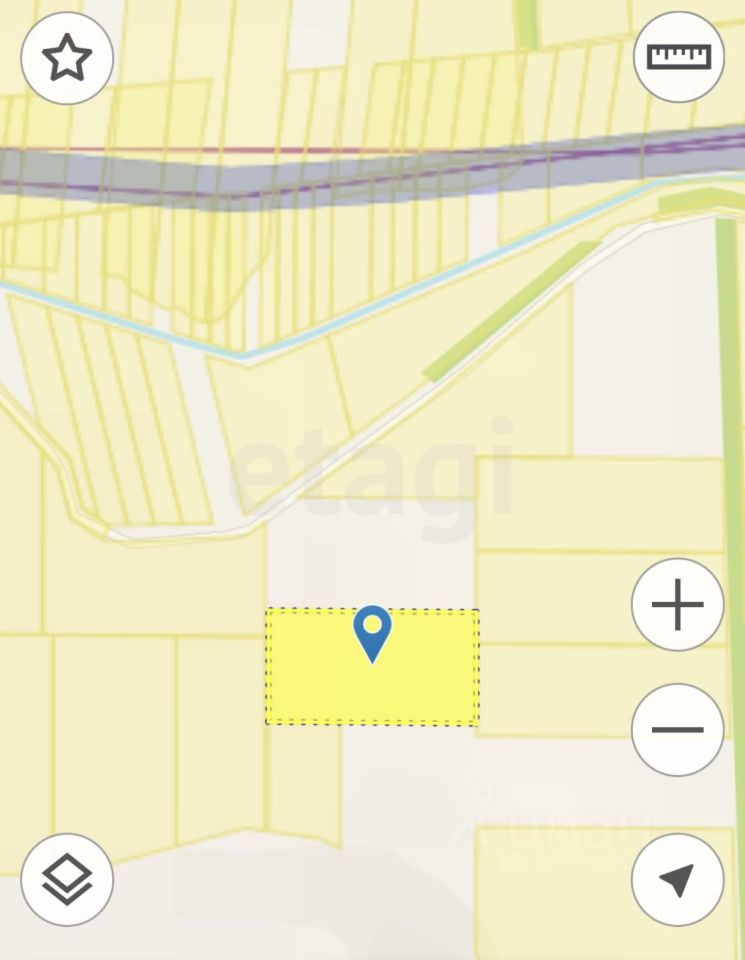The image size is (745, 960).
Task: Open saved favorites with the star button
Action: [x=67, y=59]
